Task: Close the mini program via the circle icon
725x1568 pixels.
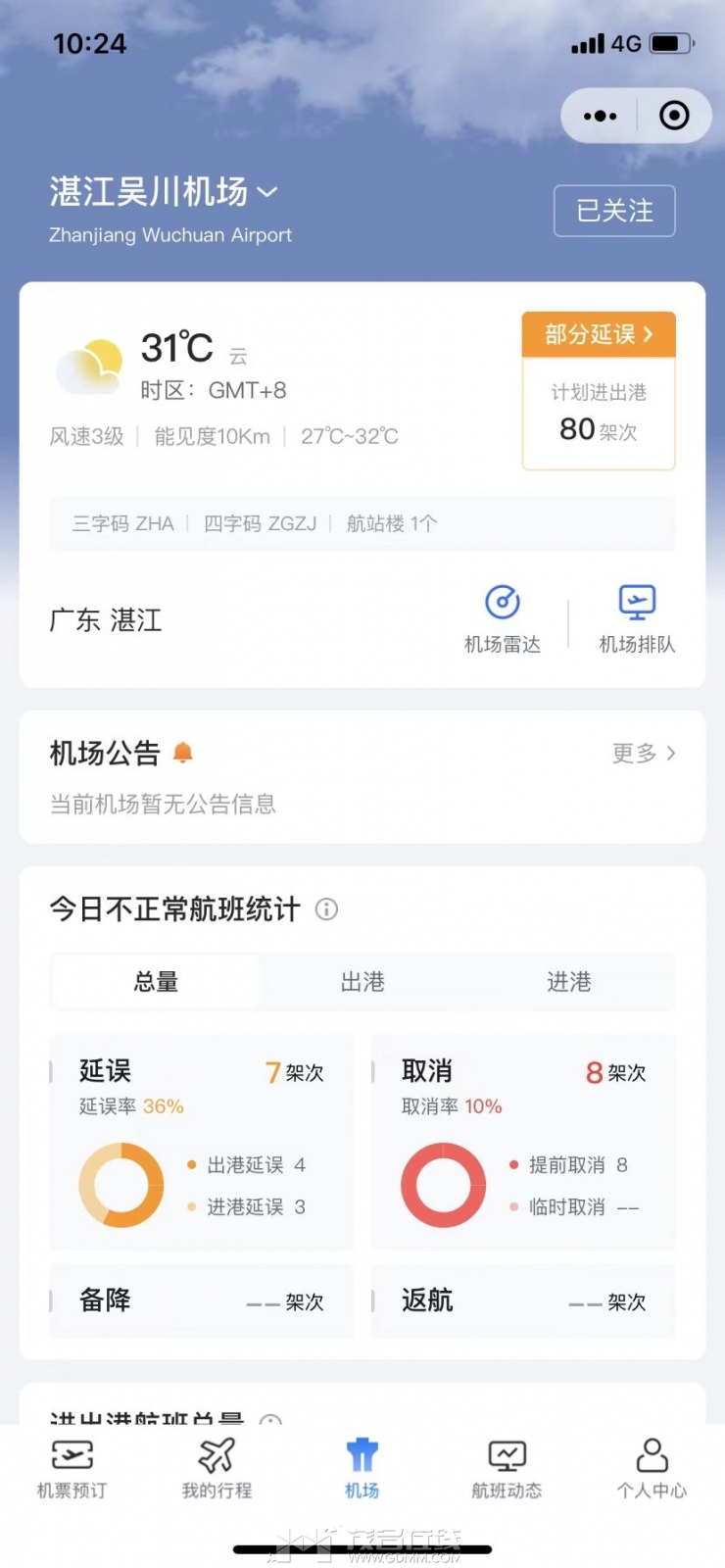Action: coord(674,116)
